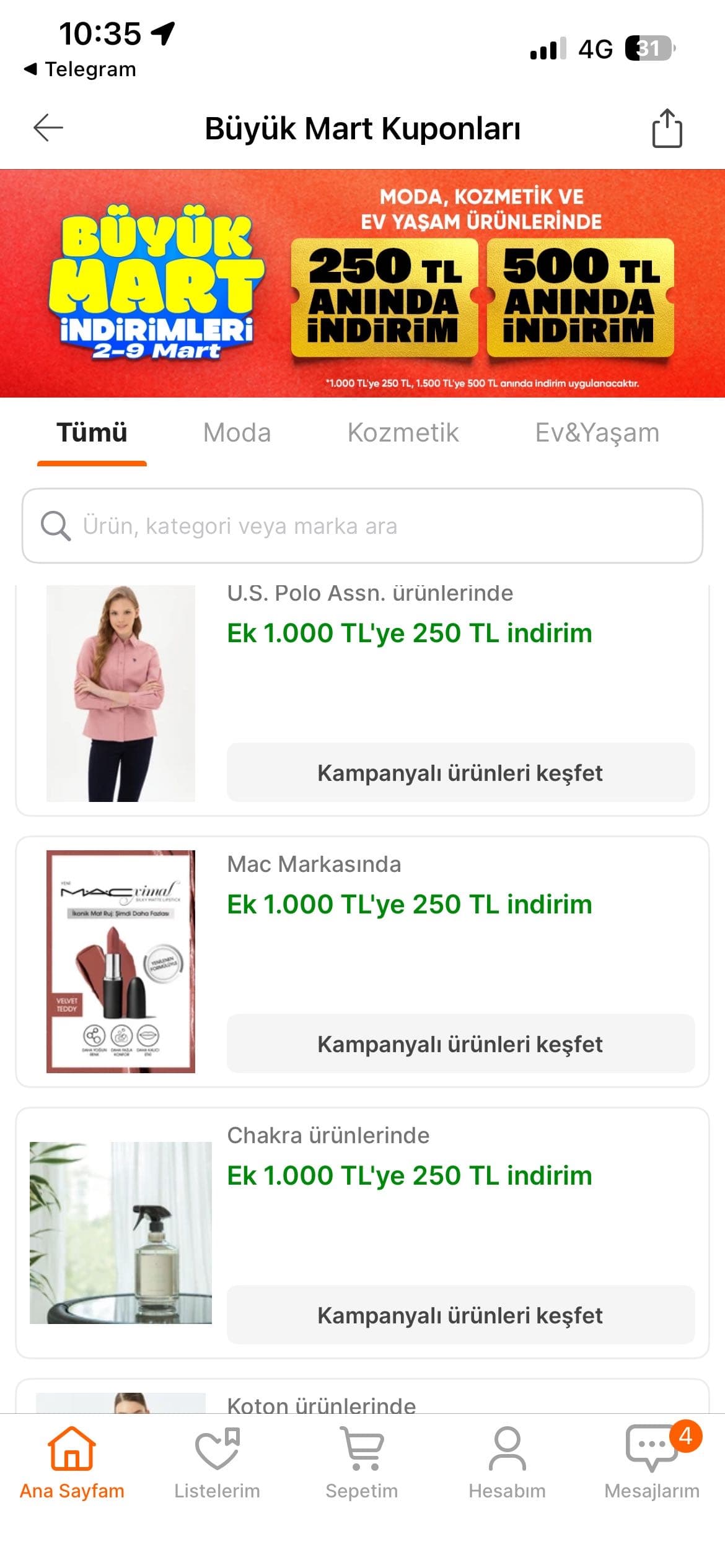Select the active Tümü tab
The width and height of the screenshot is (725, 1568).
(x=92, y=433)
